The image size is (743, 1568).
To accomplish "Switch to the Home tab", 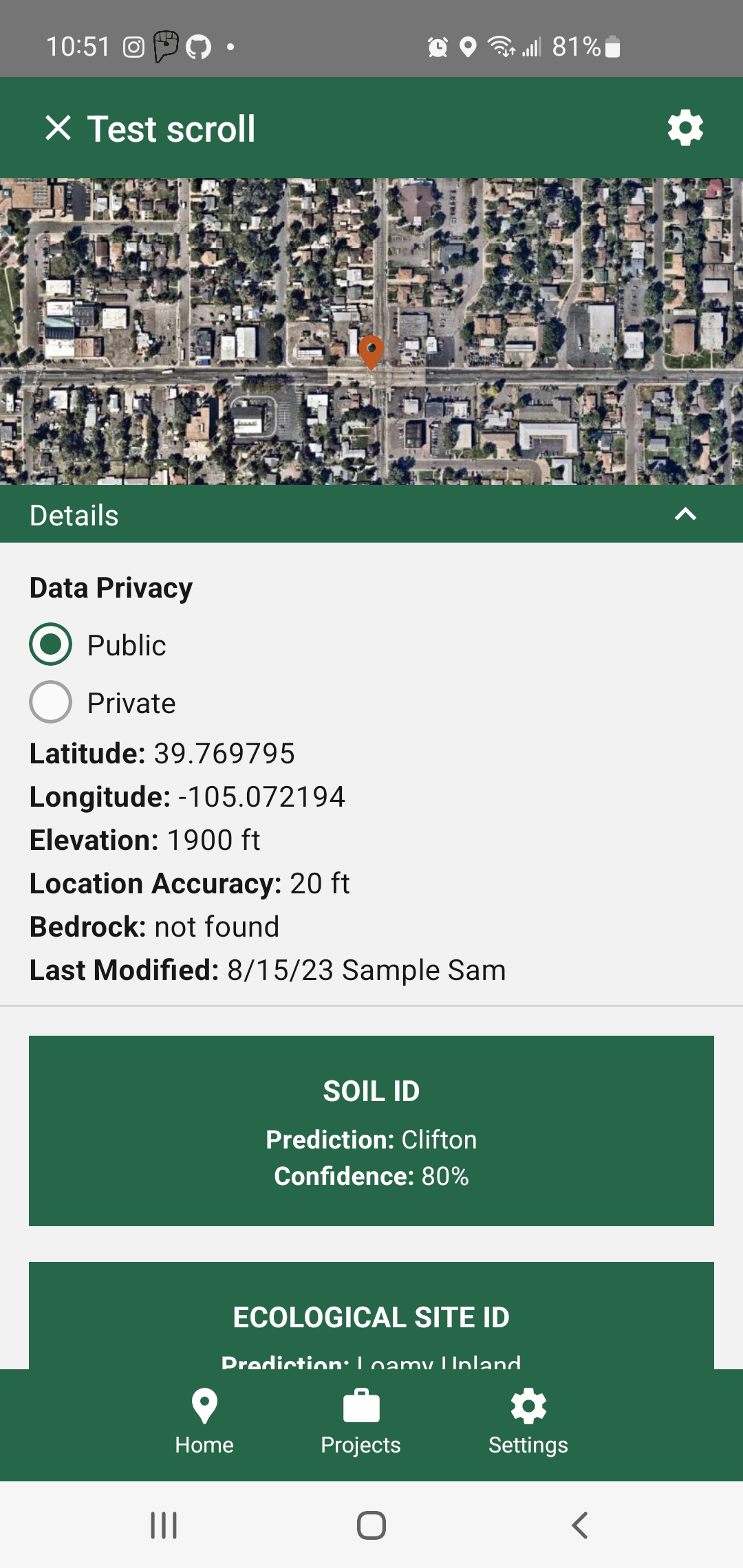I will pos(204,1420).
